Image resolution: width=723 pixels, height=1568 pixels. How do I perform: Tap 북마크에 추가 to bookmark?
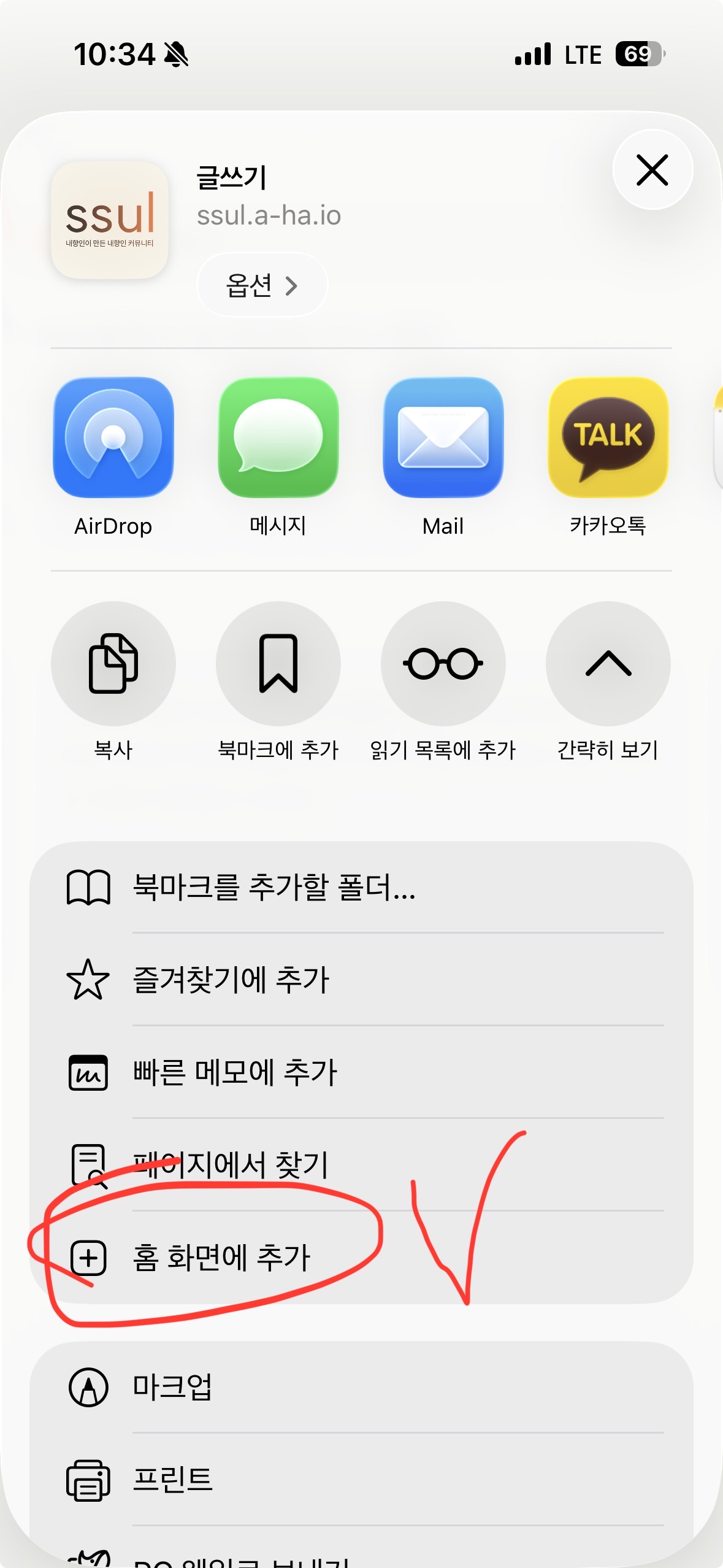pos(278,663)
